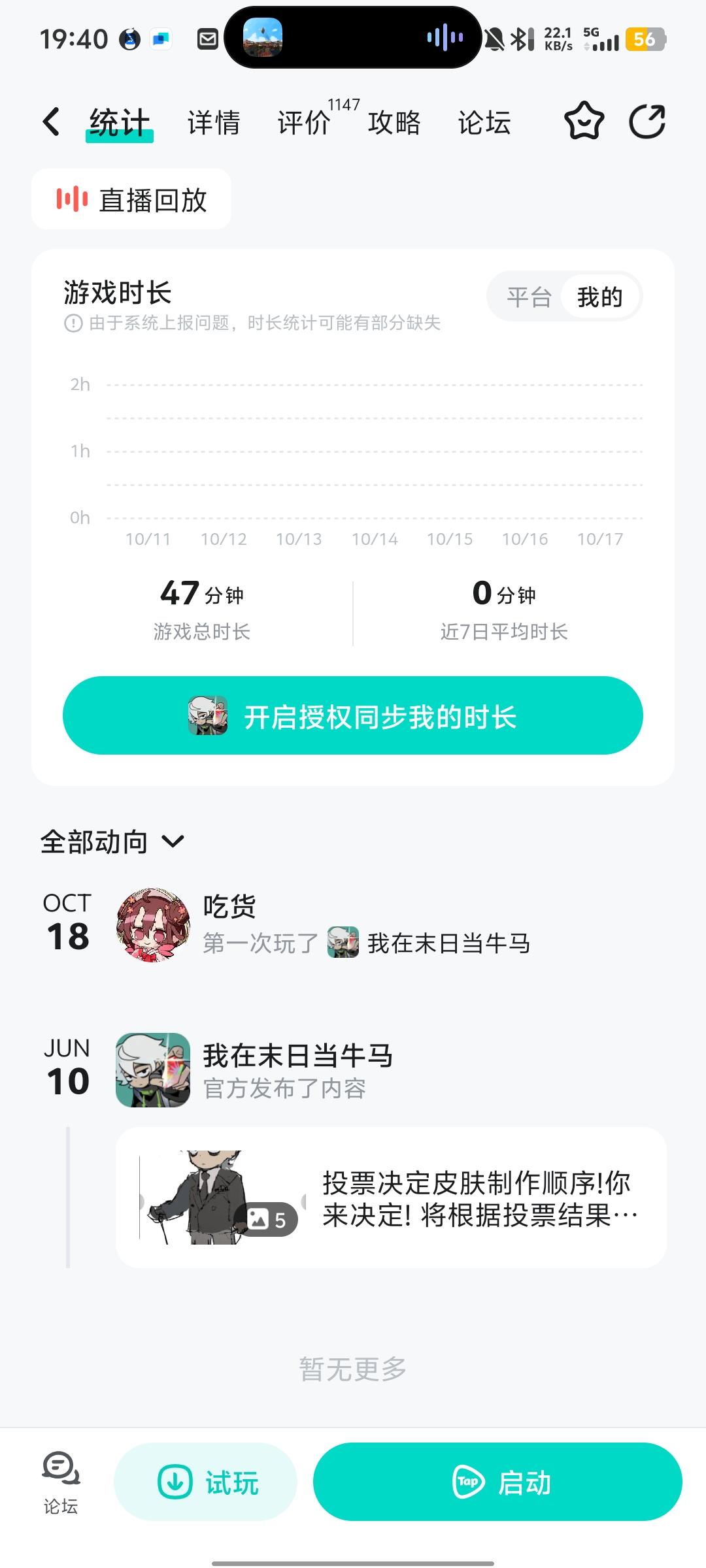
Task: Open the 攻略 guides tab
Action: click(x=394, y=122)
